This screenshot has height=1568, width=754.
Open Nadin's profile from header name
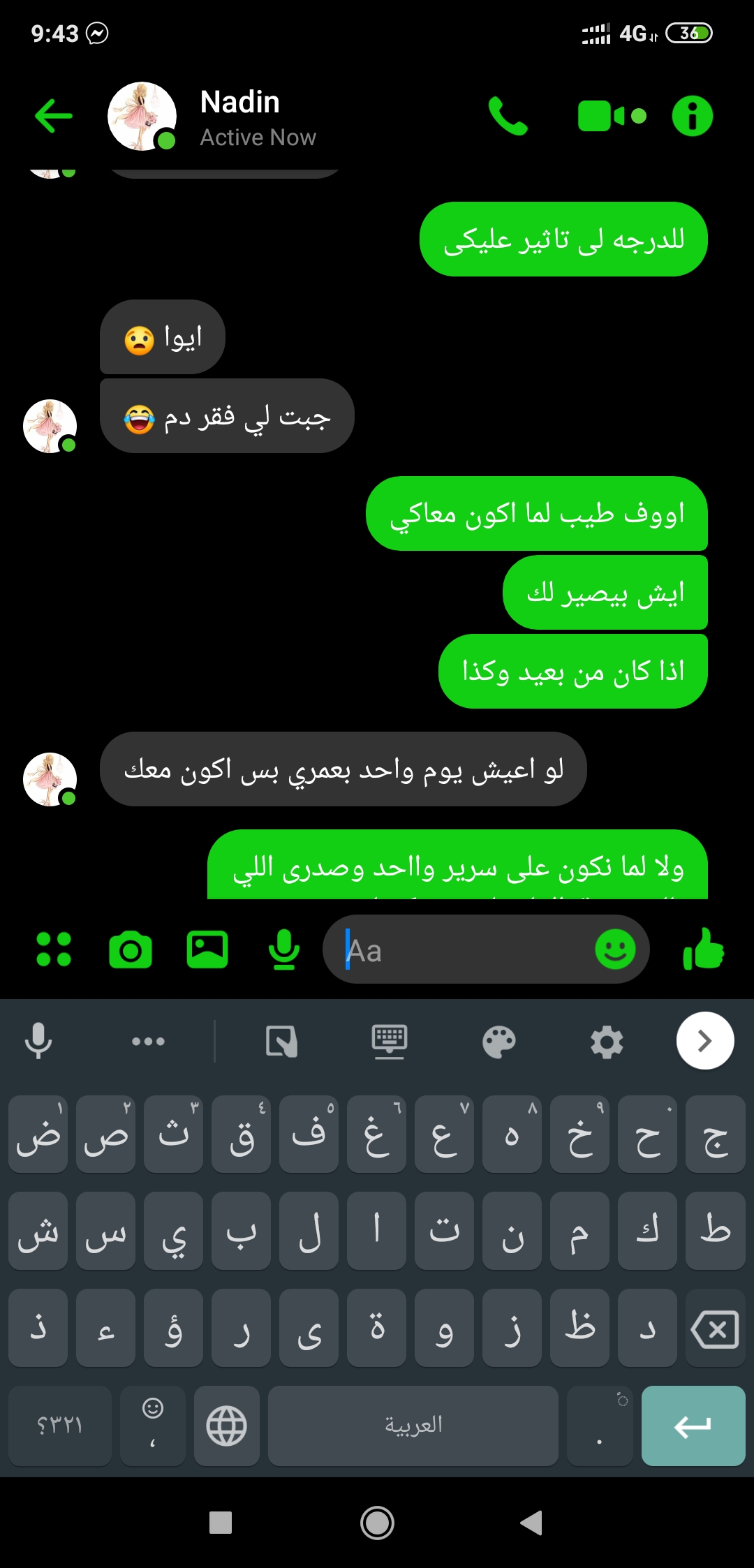239,103
